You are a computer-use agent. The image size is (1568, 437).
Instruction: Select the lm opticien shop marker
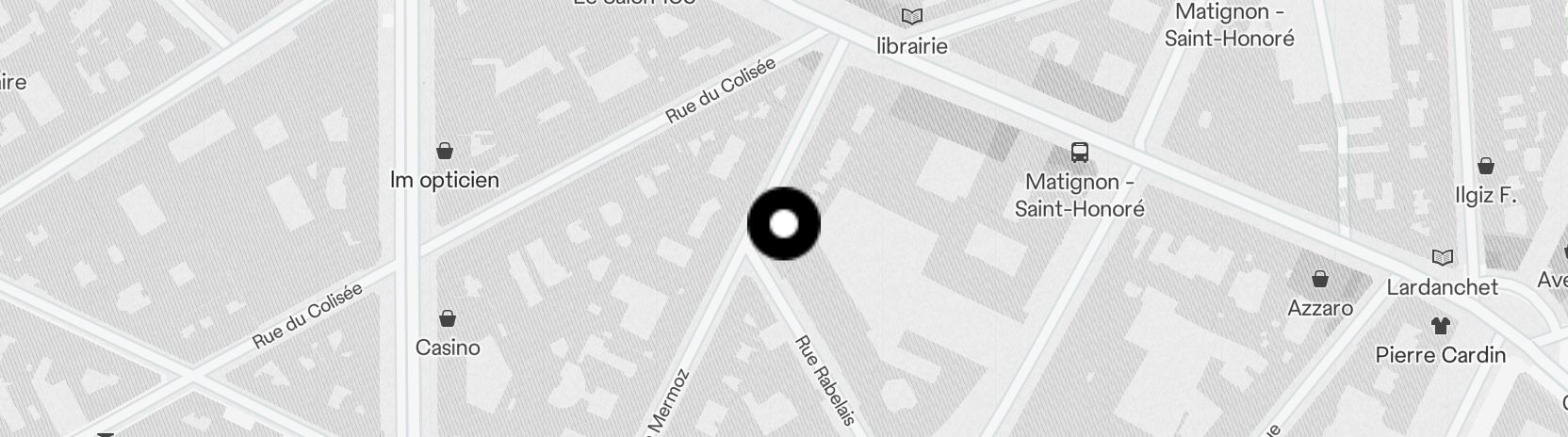pos(445,152)
